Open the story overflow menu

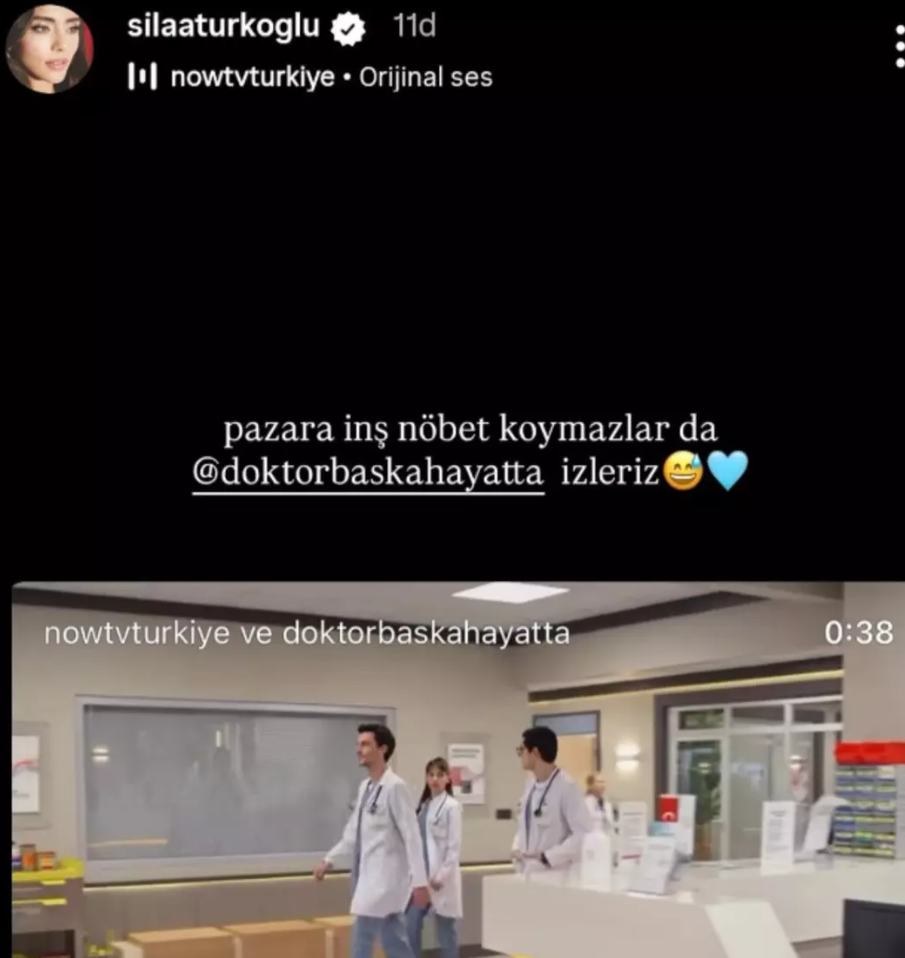point(898,47)
